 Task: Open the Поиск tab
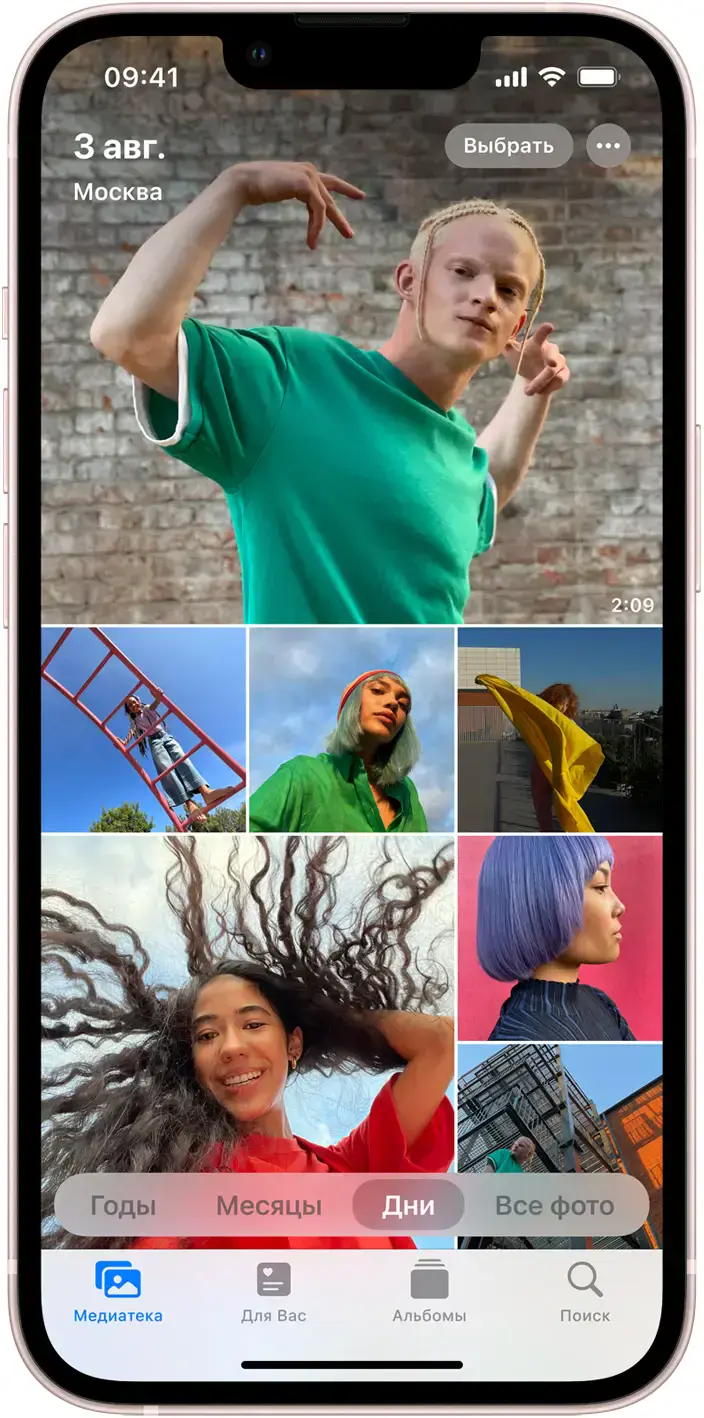pos(584,1292)
